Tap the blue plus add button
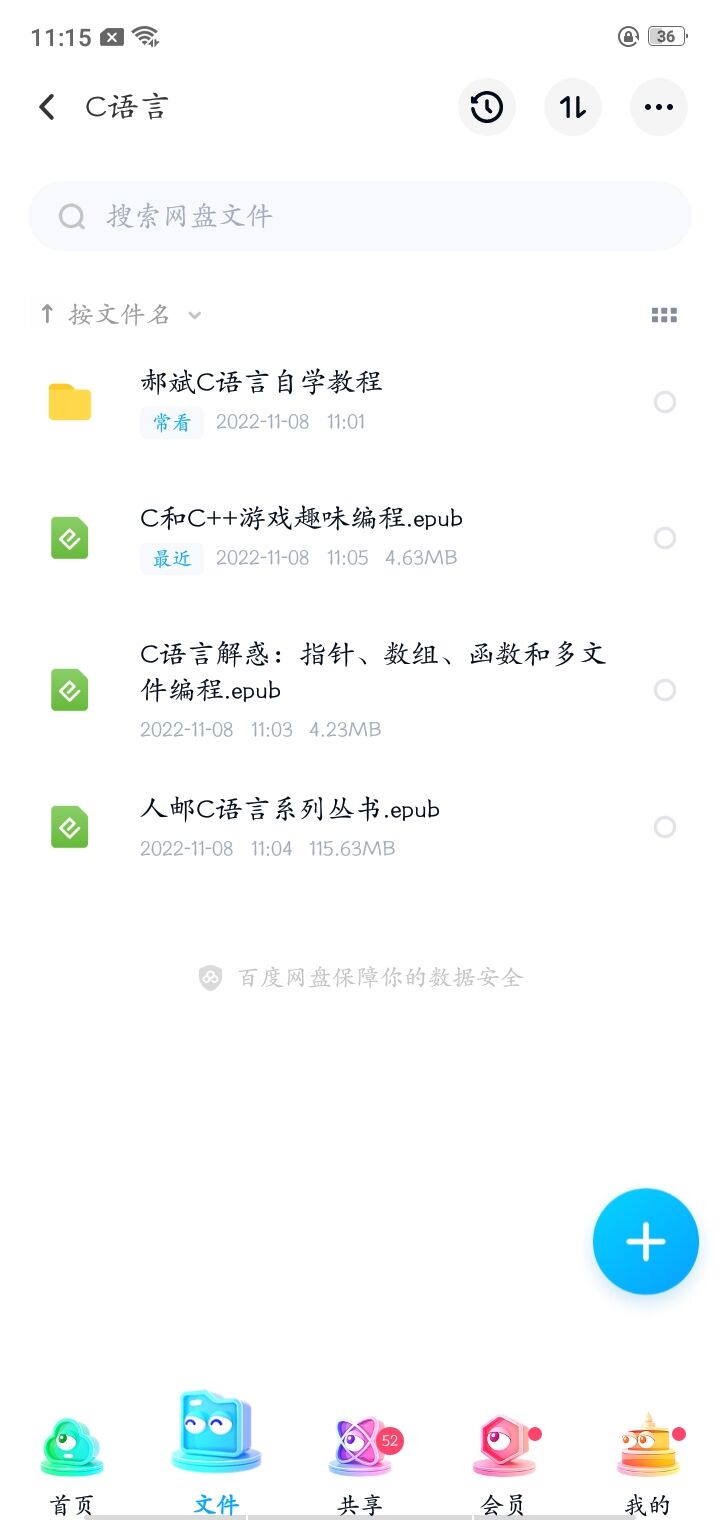The width and height of the screenshot is (720, 1520). click(x=645, y=1241)
